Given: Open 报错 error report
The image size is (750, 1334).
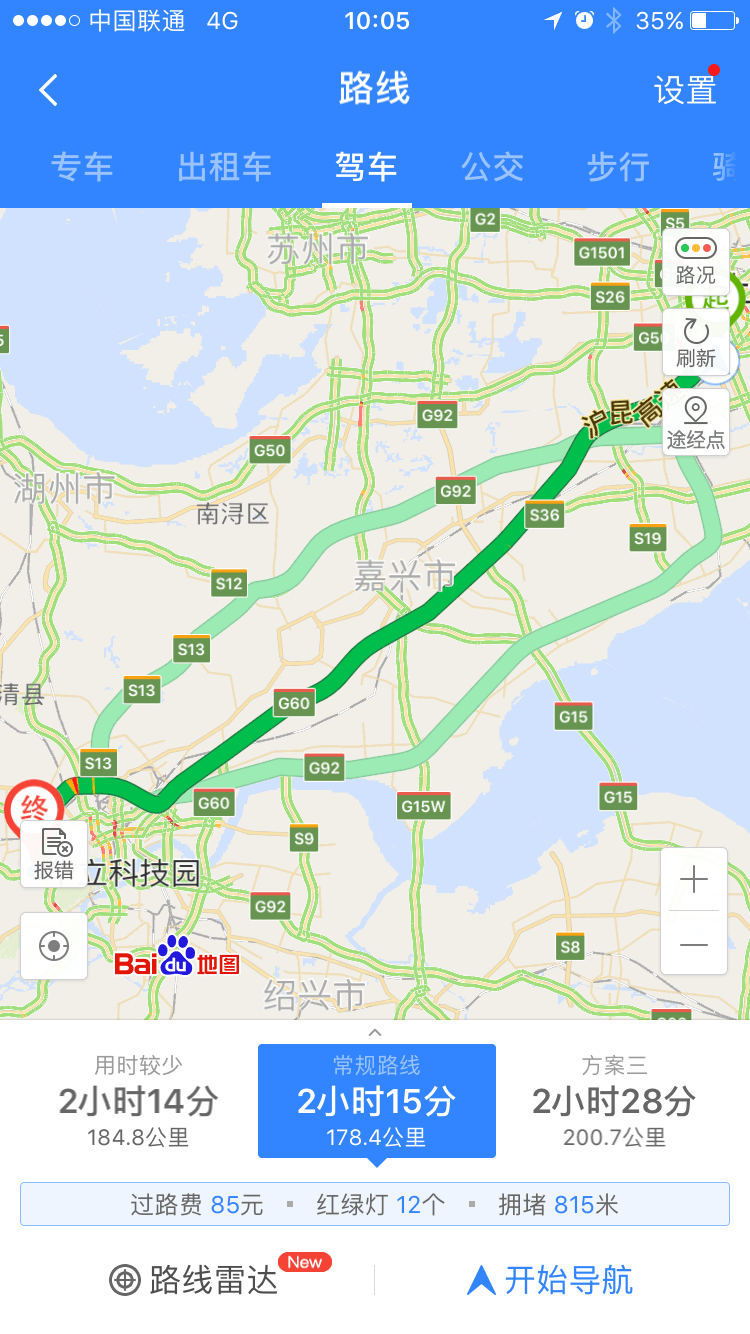Looking at the screenshot, I should pos(54,856).
